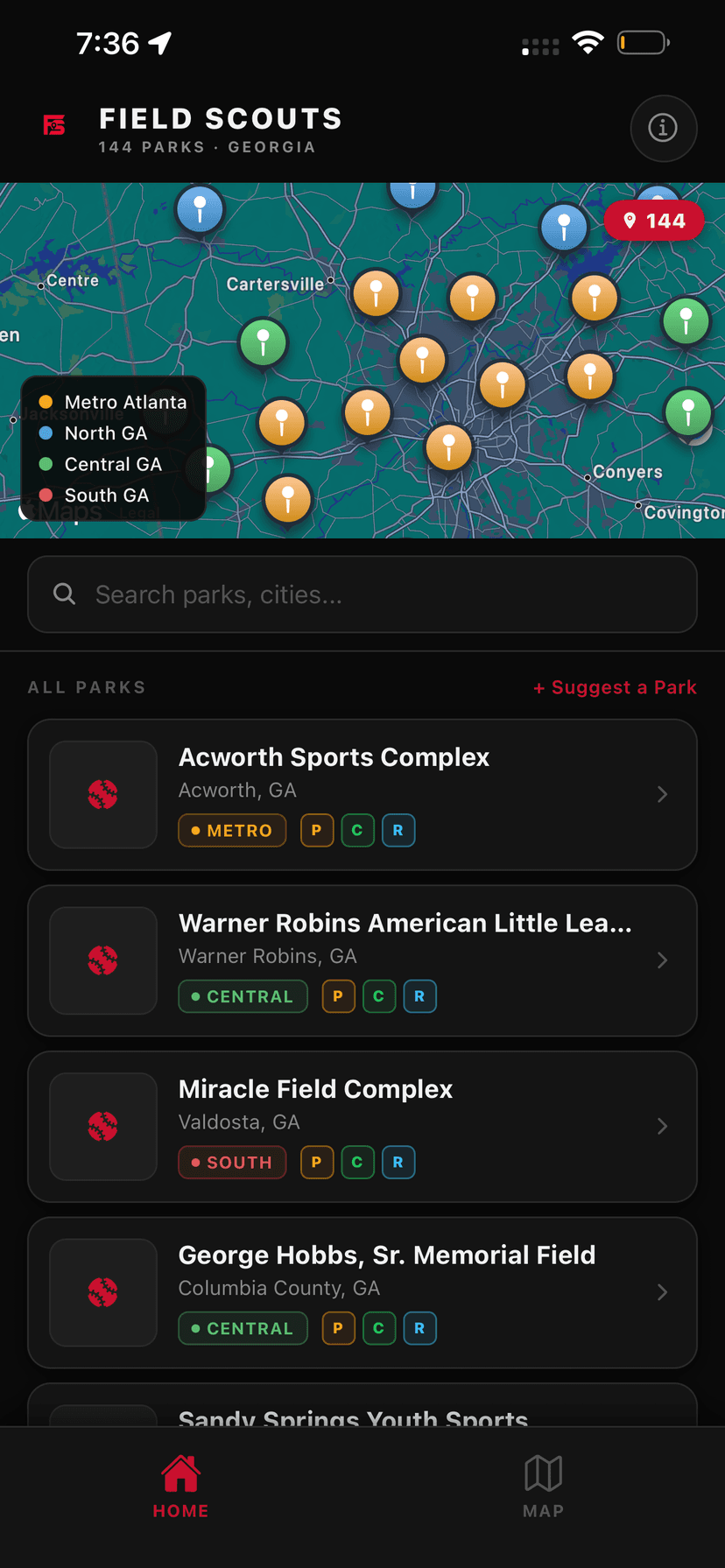Switch to the Map tab
This screenshot has width=725, height=1568.
[543, 1487]
